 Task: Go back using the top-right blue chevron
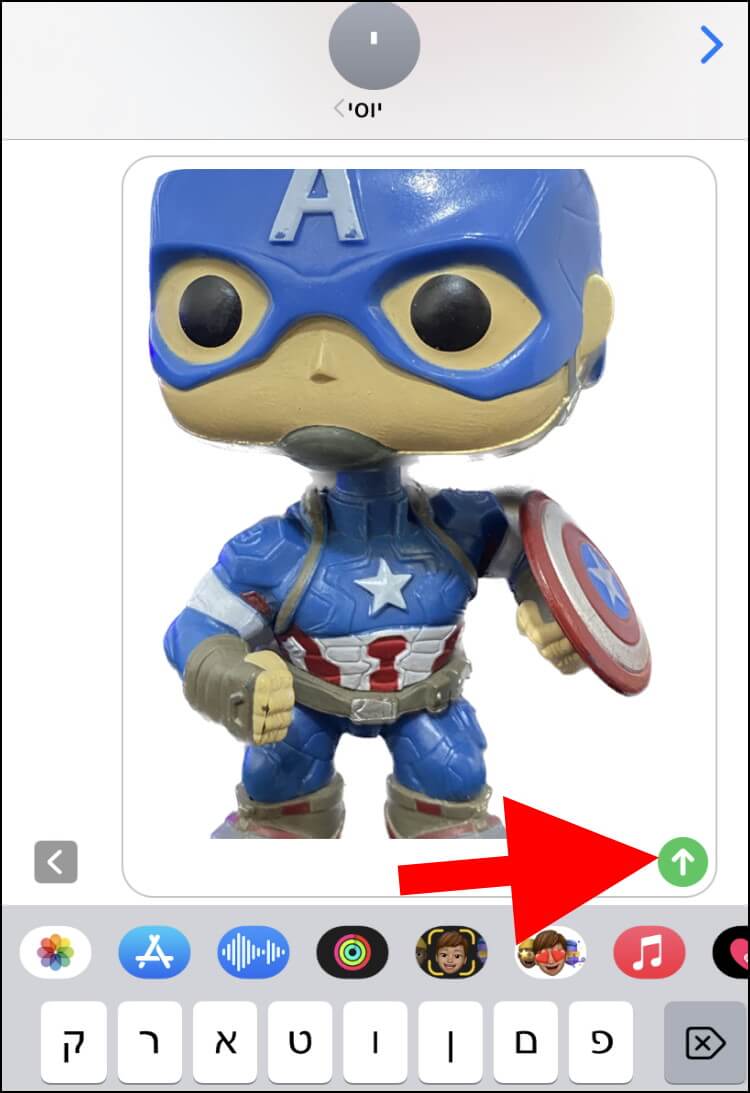711,45
